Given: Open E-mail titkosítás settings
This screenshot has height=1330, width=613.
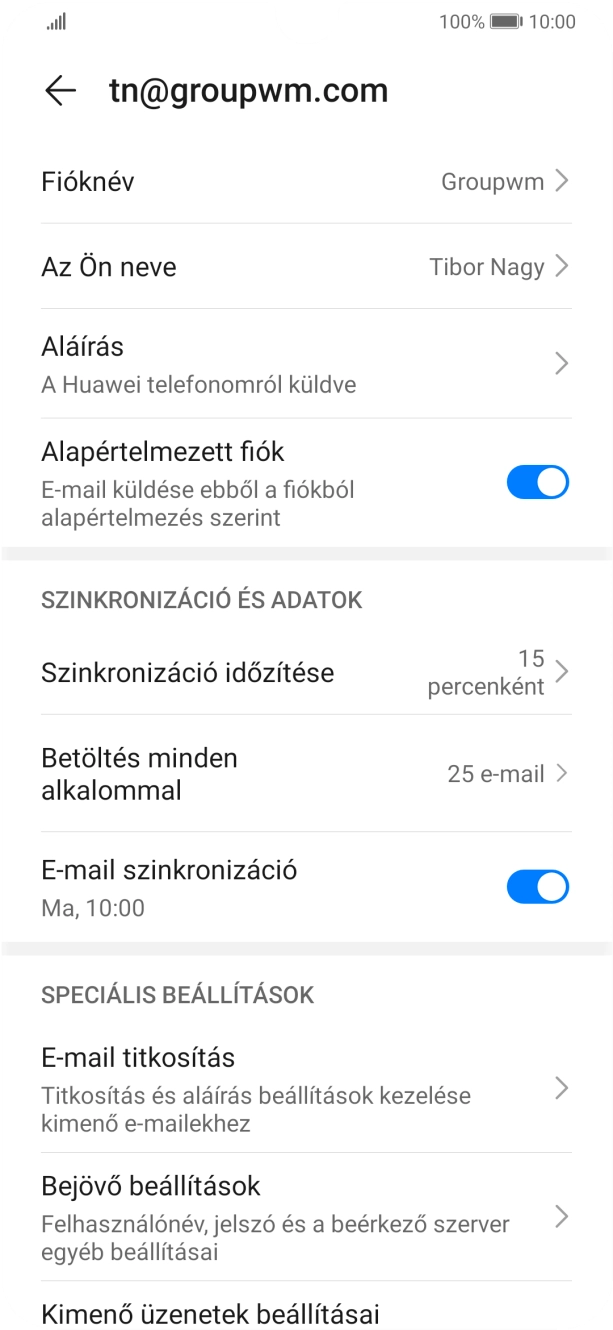Looking at the screenshot, I should [305, 1089].
